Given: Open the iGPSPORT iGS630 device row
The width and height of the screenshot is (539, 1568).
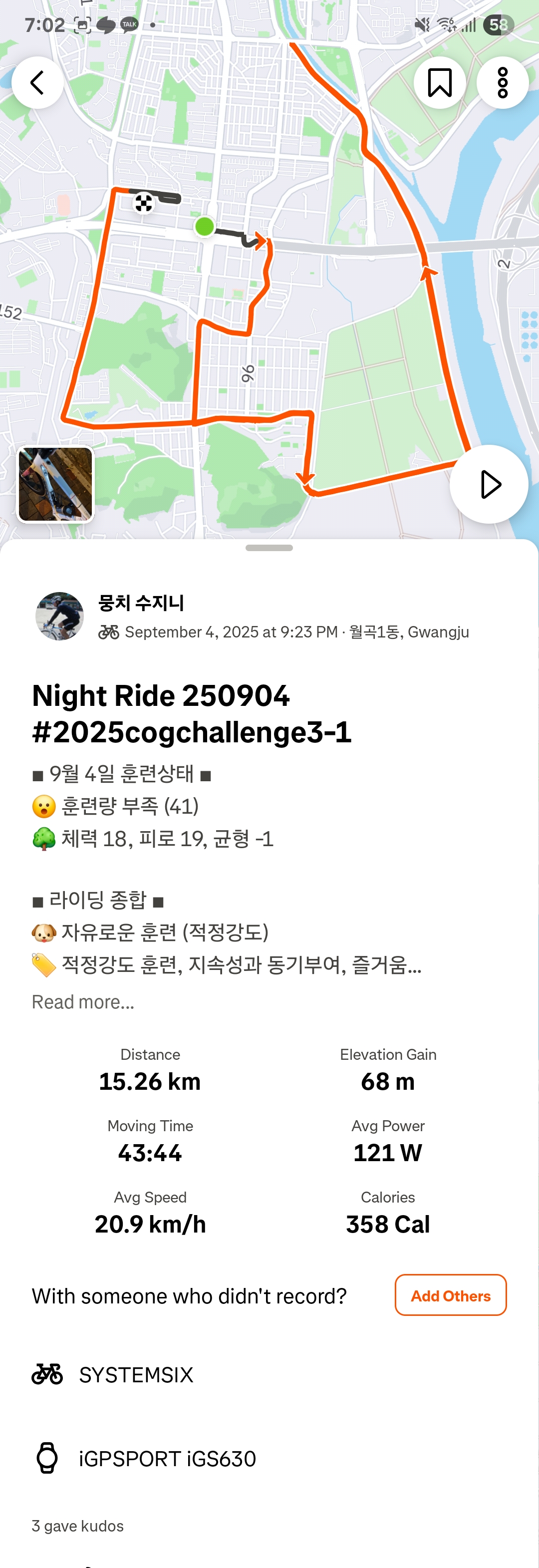Looking at the screenshot, I should point(167,1459).
